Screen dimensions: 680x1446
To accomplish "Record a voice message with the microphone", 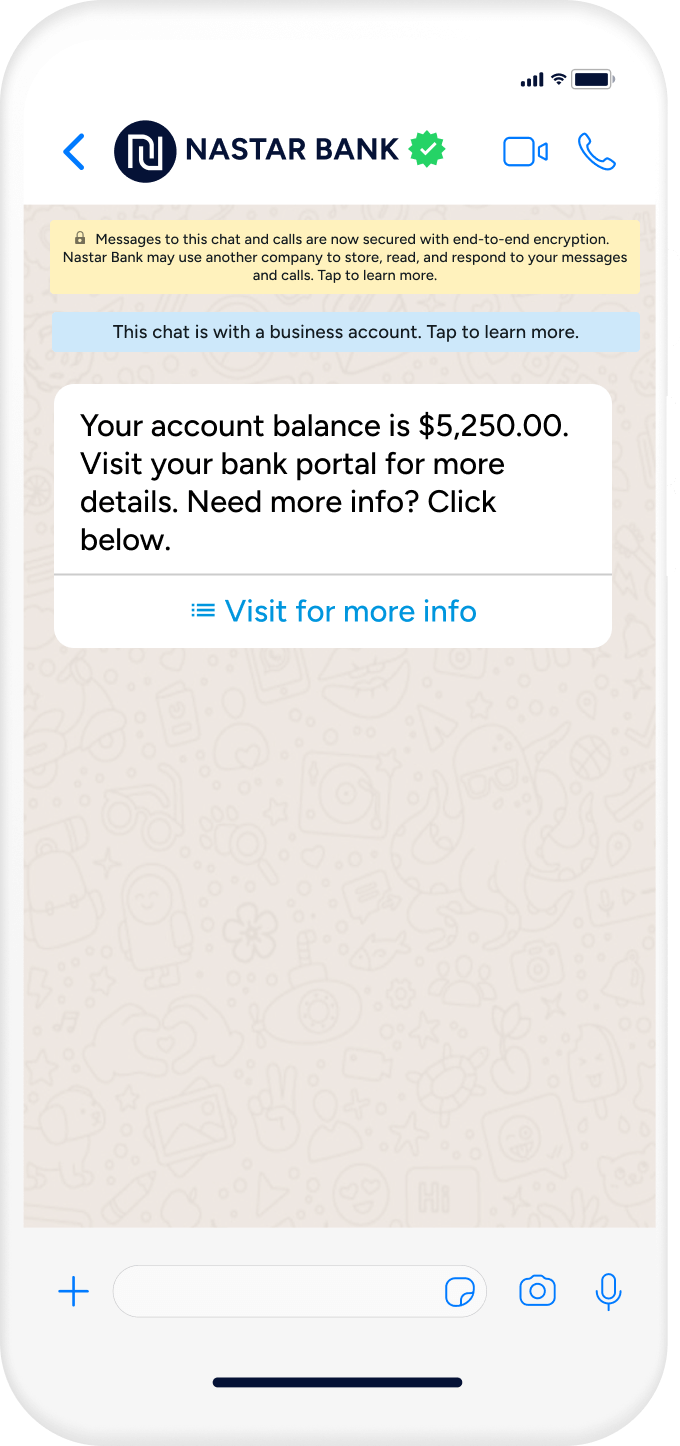I will [x=608, y=1292].
